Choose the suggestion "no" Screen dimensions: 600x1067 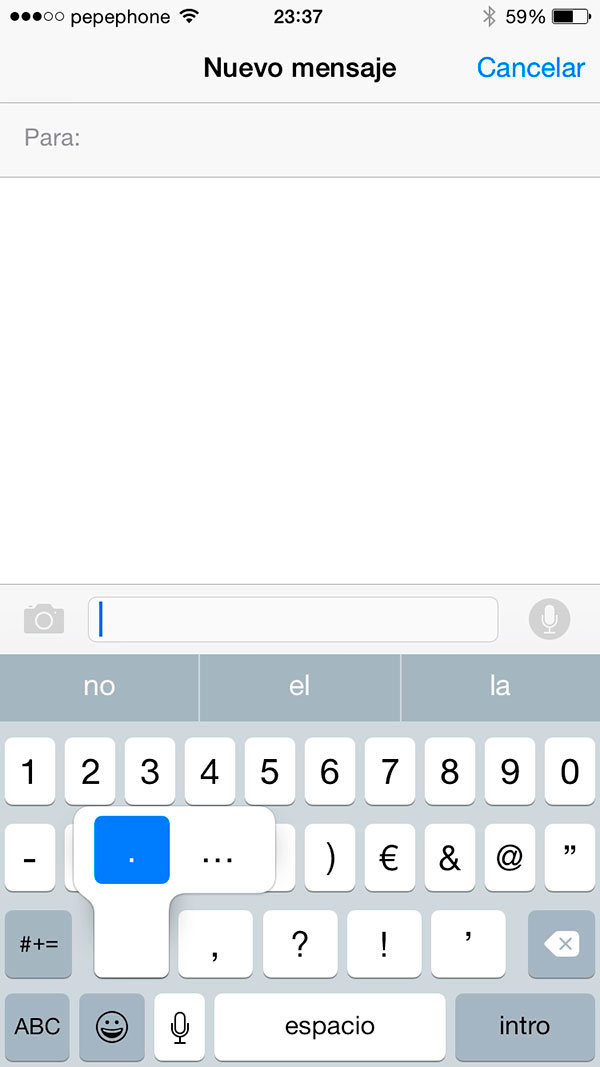(99, 687)
